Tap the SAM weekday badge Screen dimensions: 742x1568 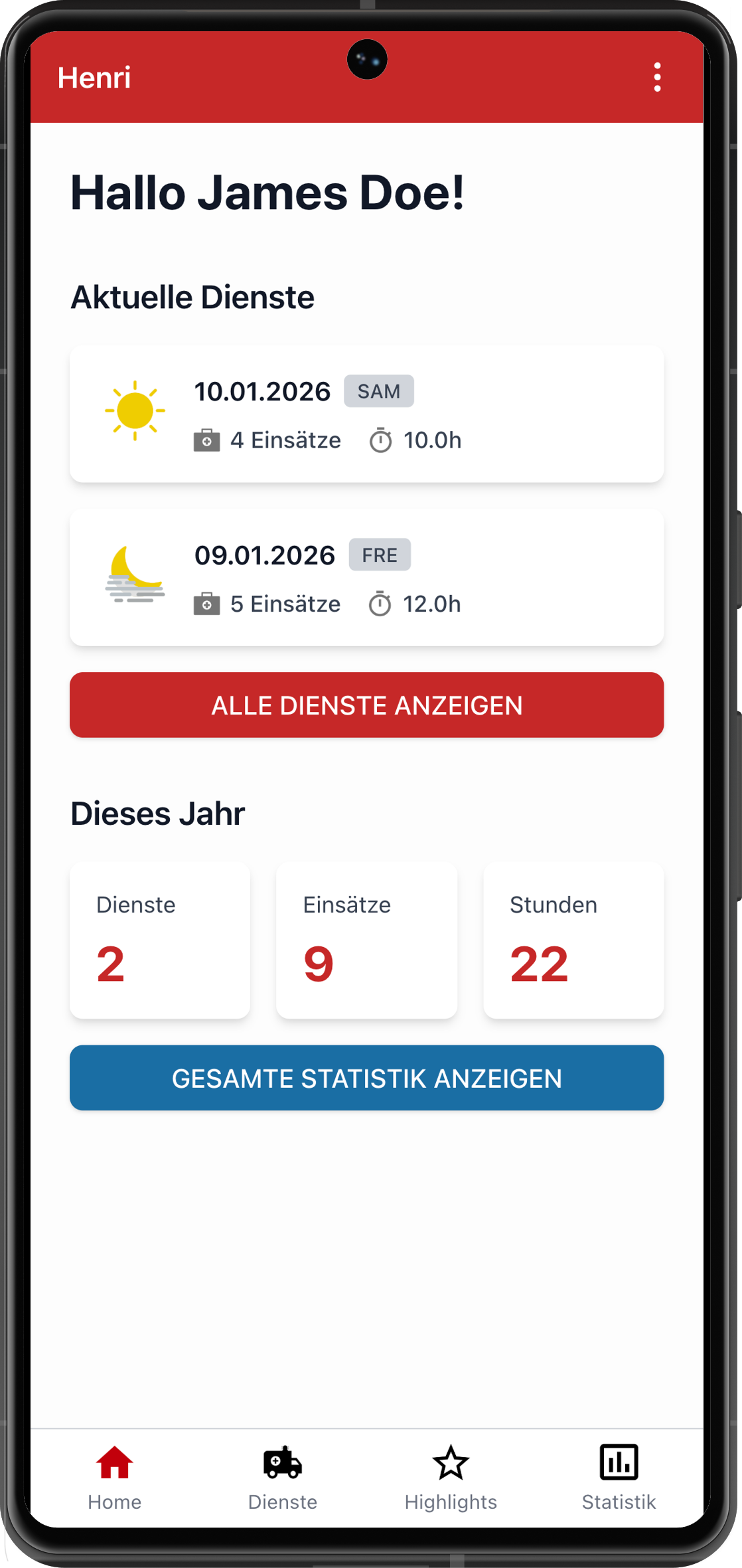click(x=378, y=391)
